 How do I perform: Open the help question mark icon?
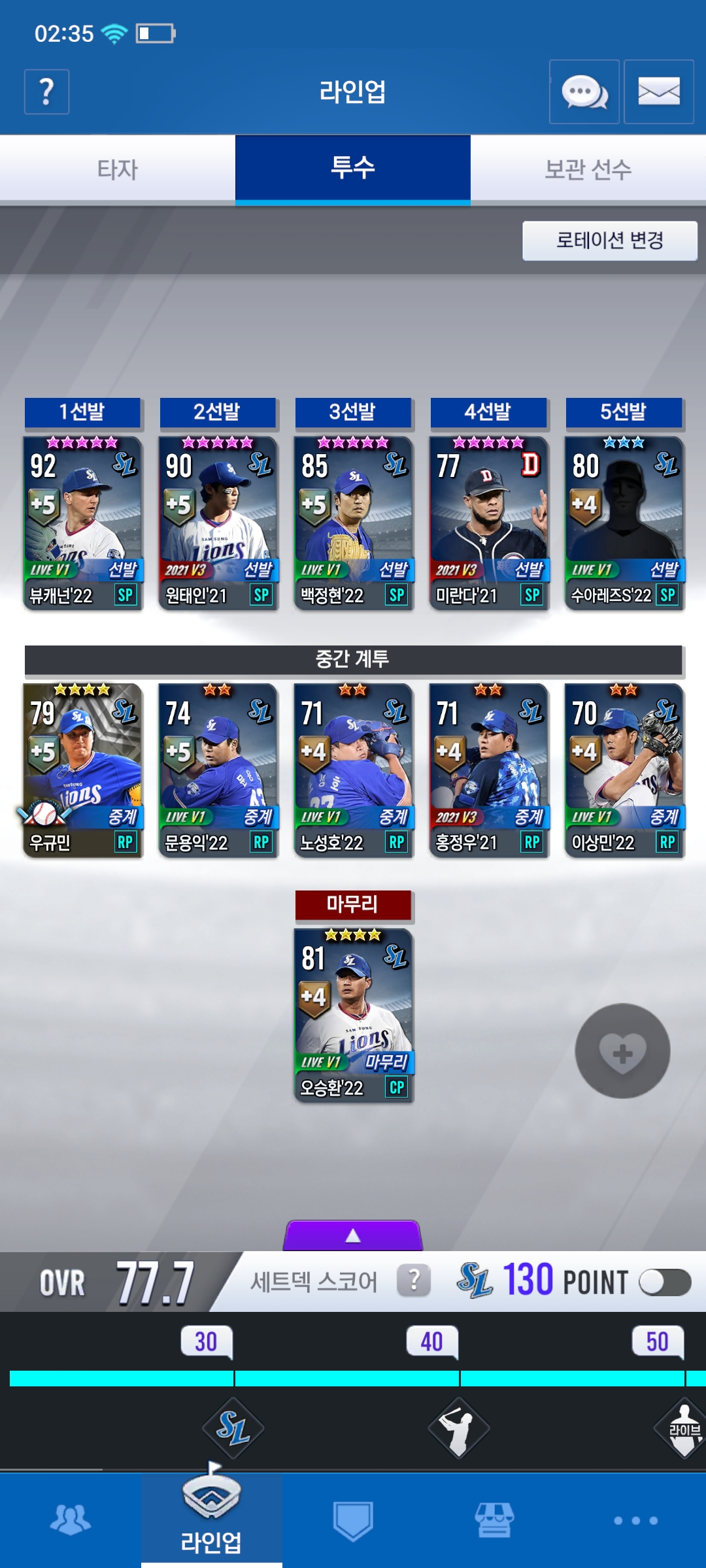click(x=46, y=91)
